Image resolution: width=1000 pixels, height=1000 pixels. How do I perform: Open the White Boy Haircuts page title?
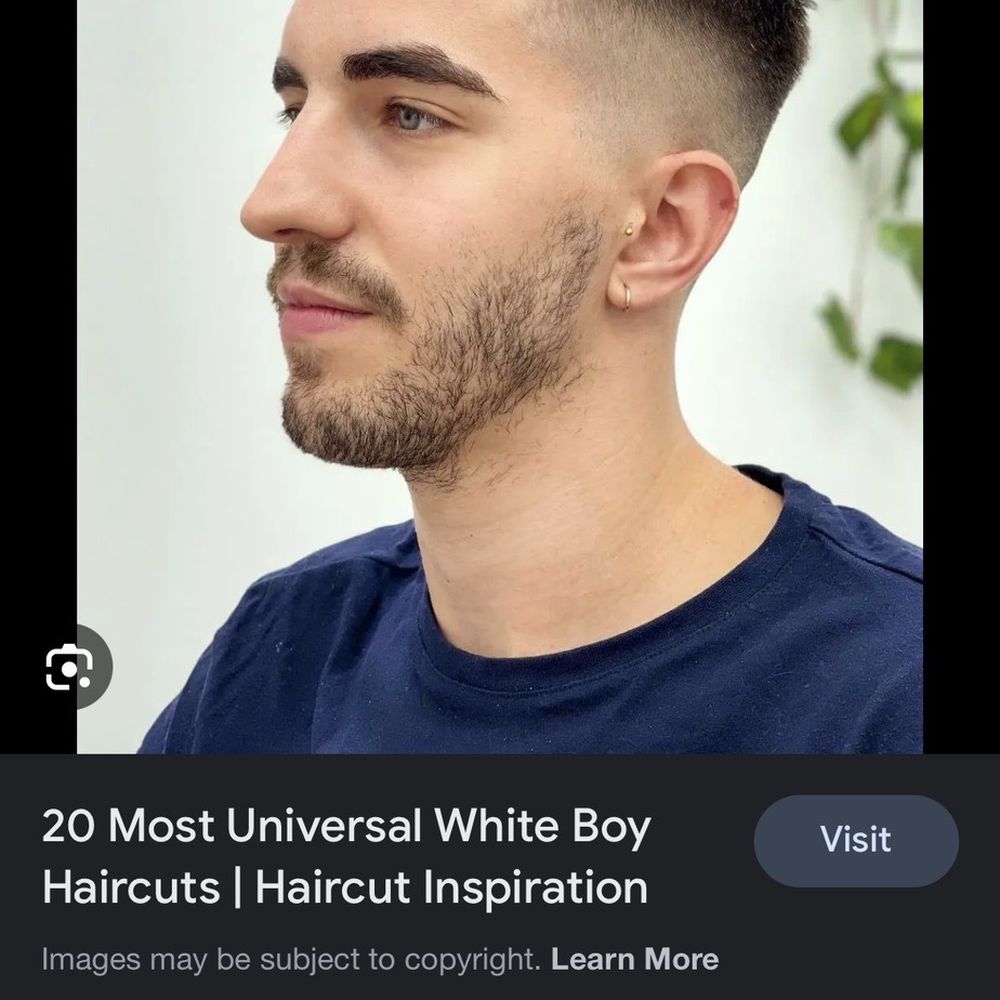[x=346, y=856]
